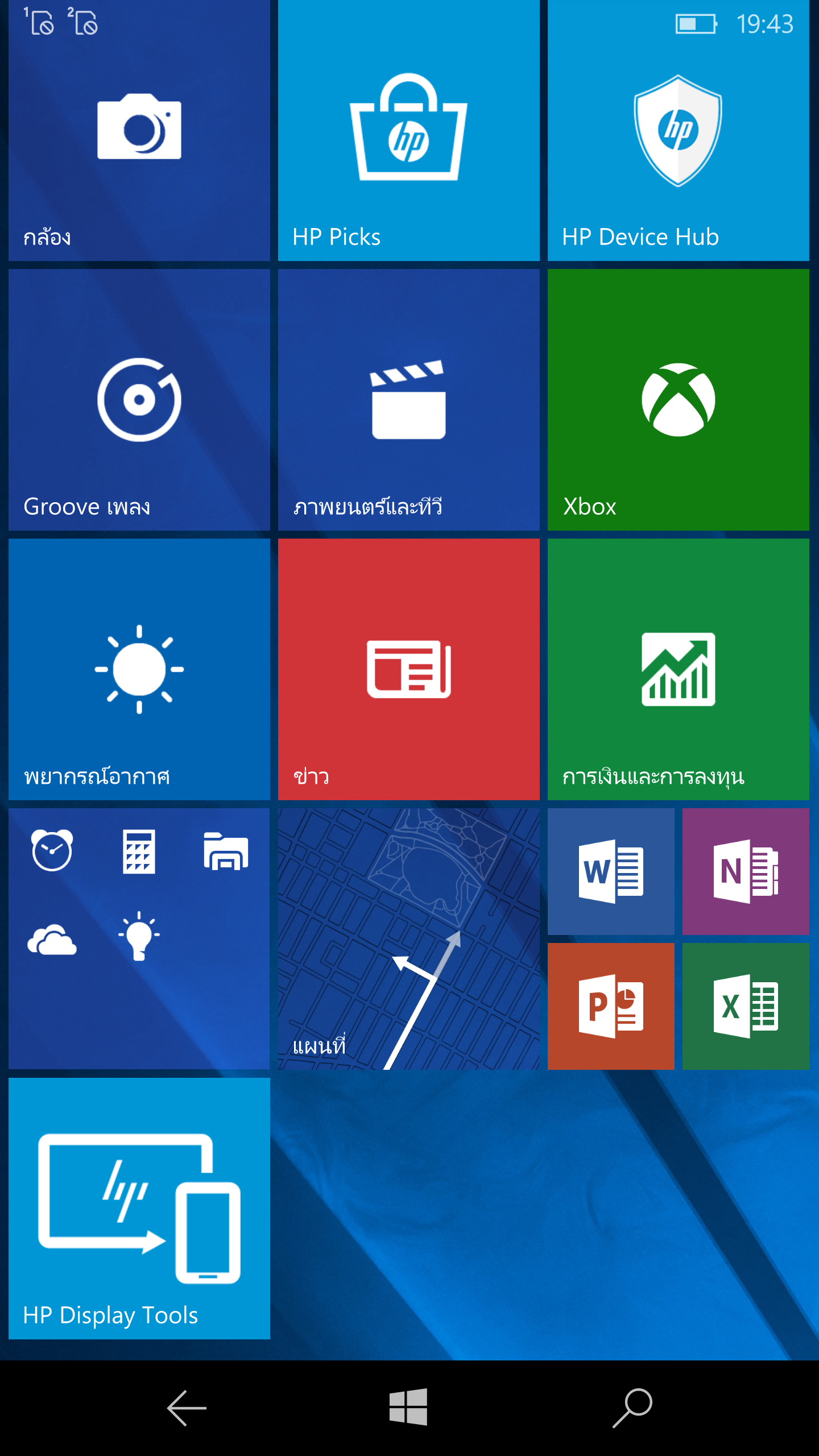Open Groove เพลง music tile
819x1456 pixels.
tap(139, 400)
